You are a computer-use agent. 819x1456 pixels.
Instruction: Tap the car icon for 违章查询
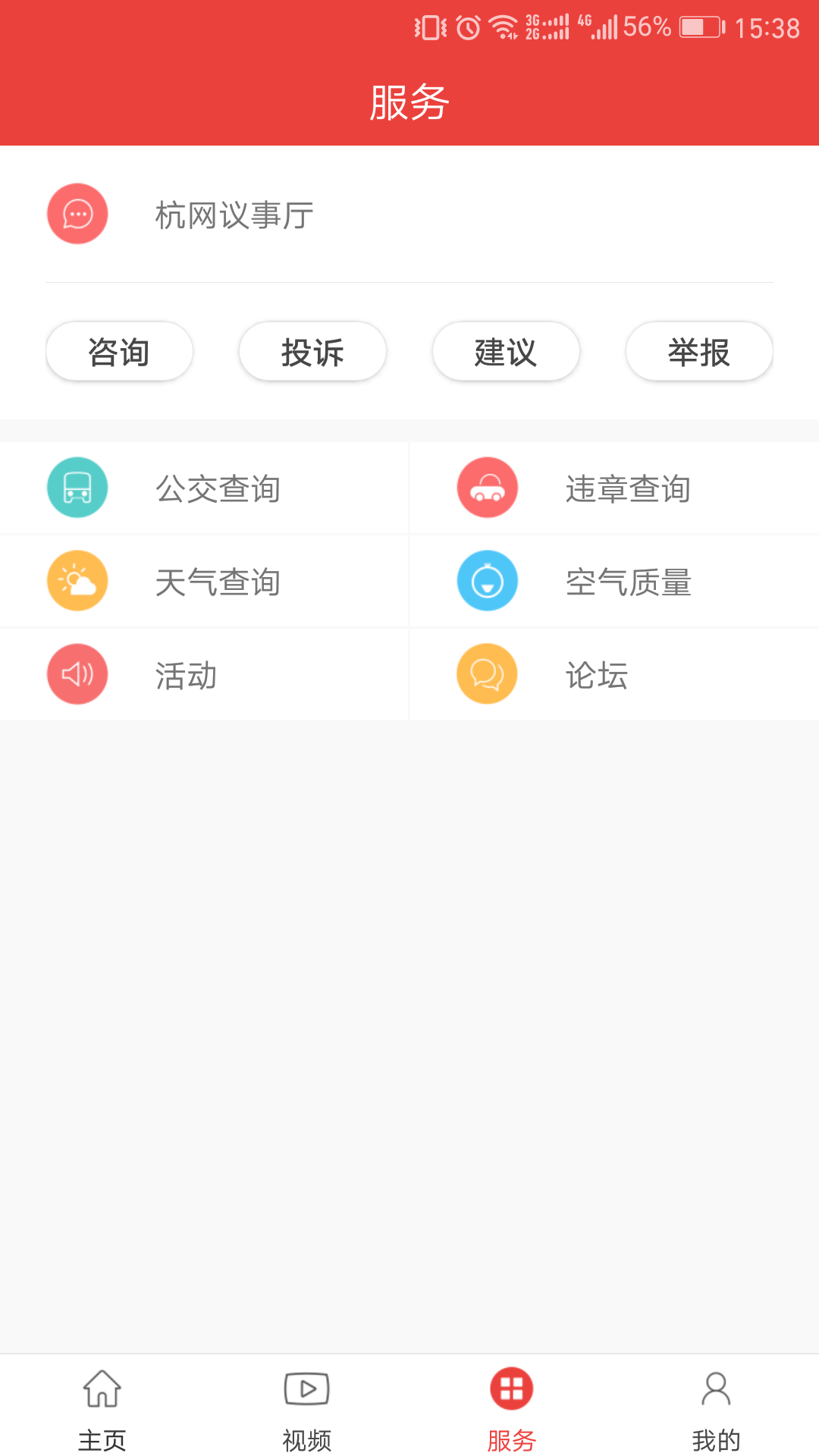[x=487, y=488]
